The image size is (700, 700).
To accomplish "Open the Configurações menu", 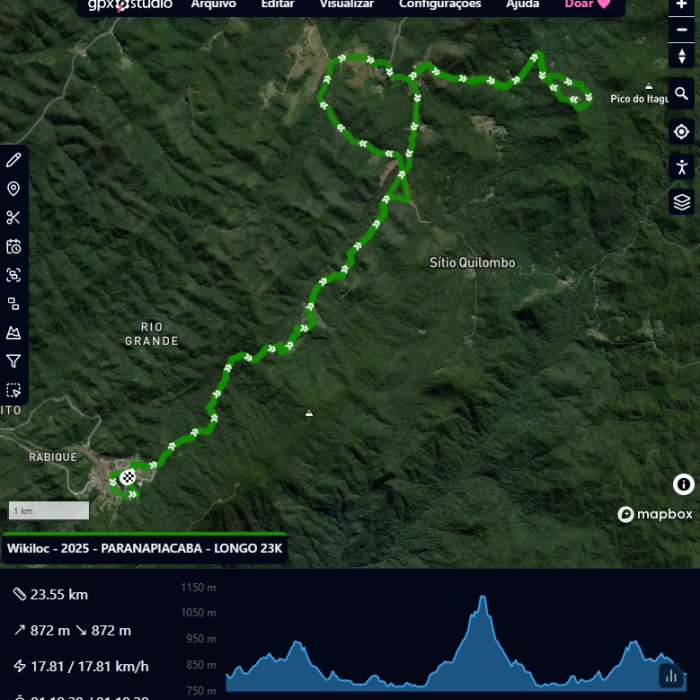I will coord(439,5).
